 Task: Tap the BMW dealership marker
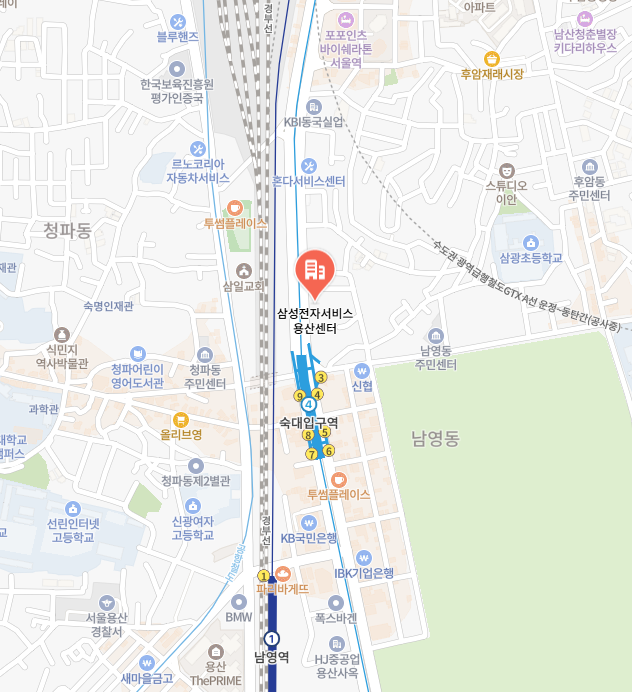click(x=238, y=602)
